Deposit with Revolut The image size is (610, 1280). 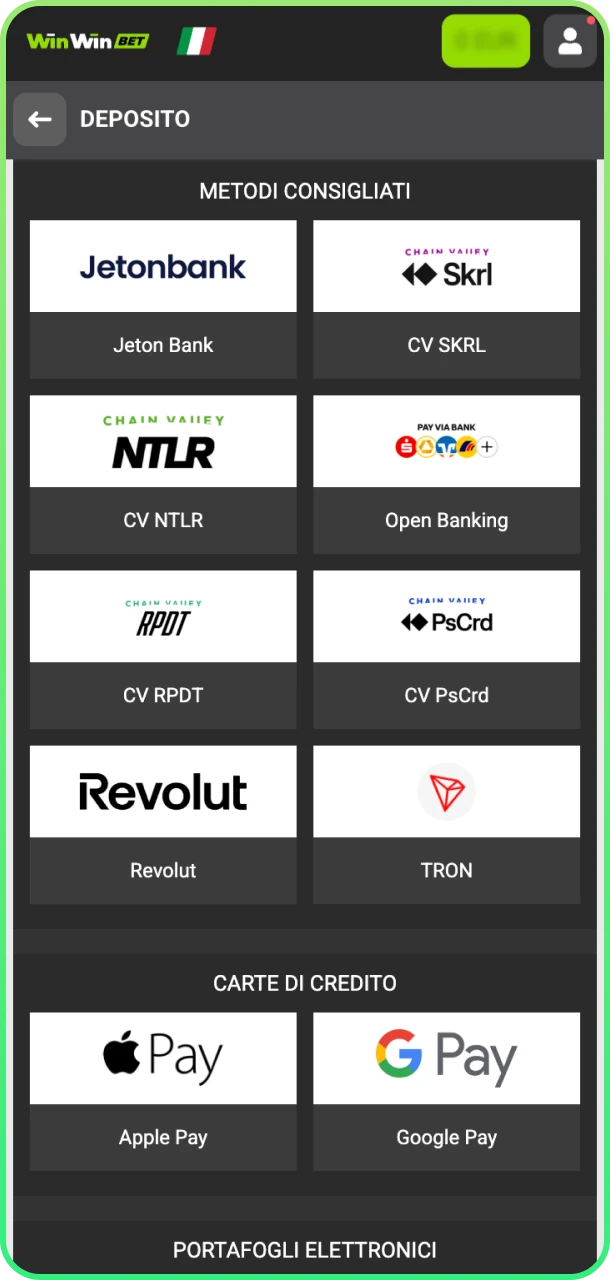coord(163,823)
